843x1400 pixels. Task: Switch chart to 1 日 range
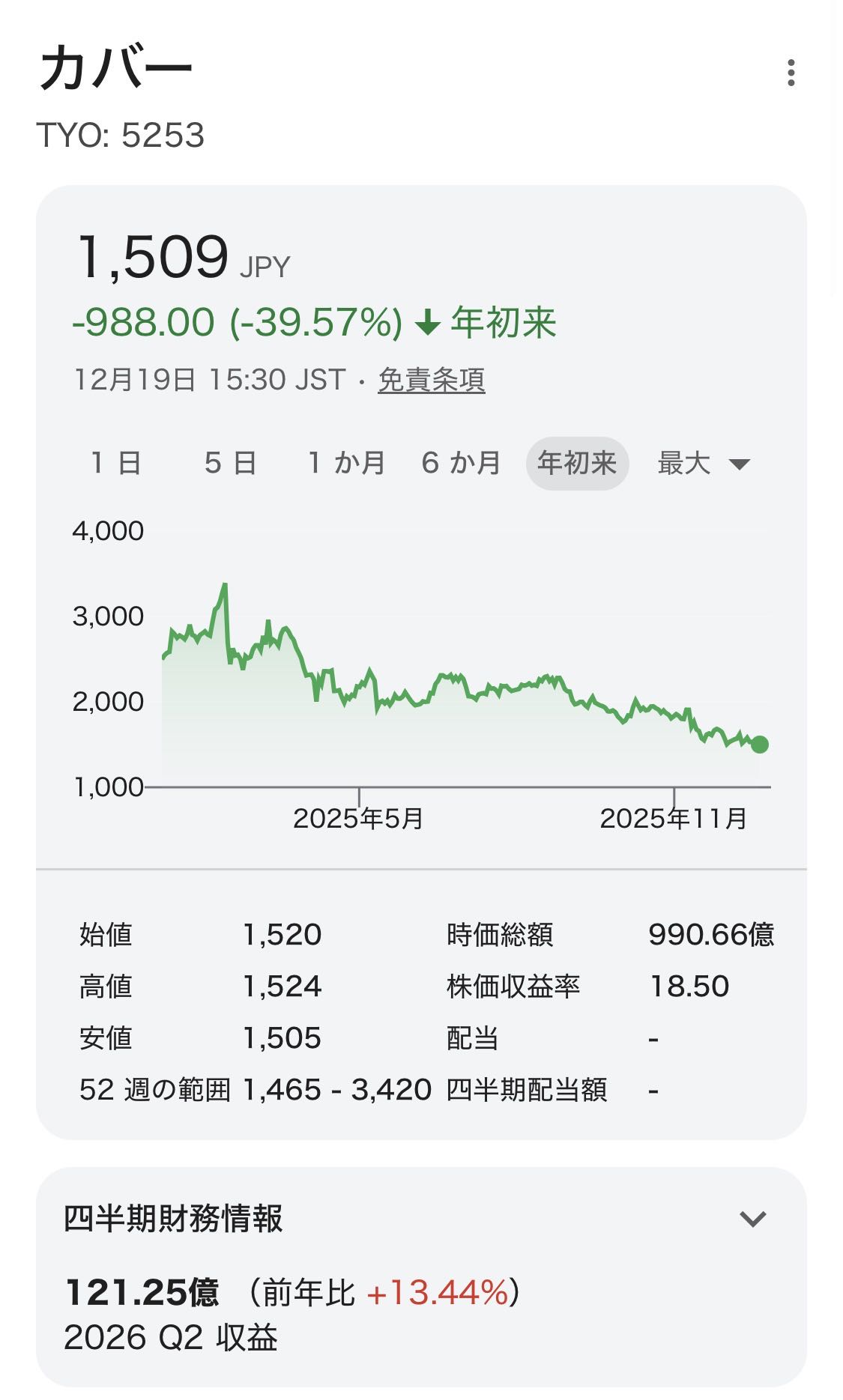point(116,463)
